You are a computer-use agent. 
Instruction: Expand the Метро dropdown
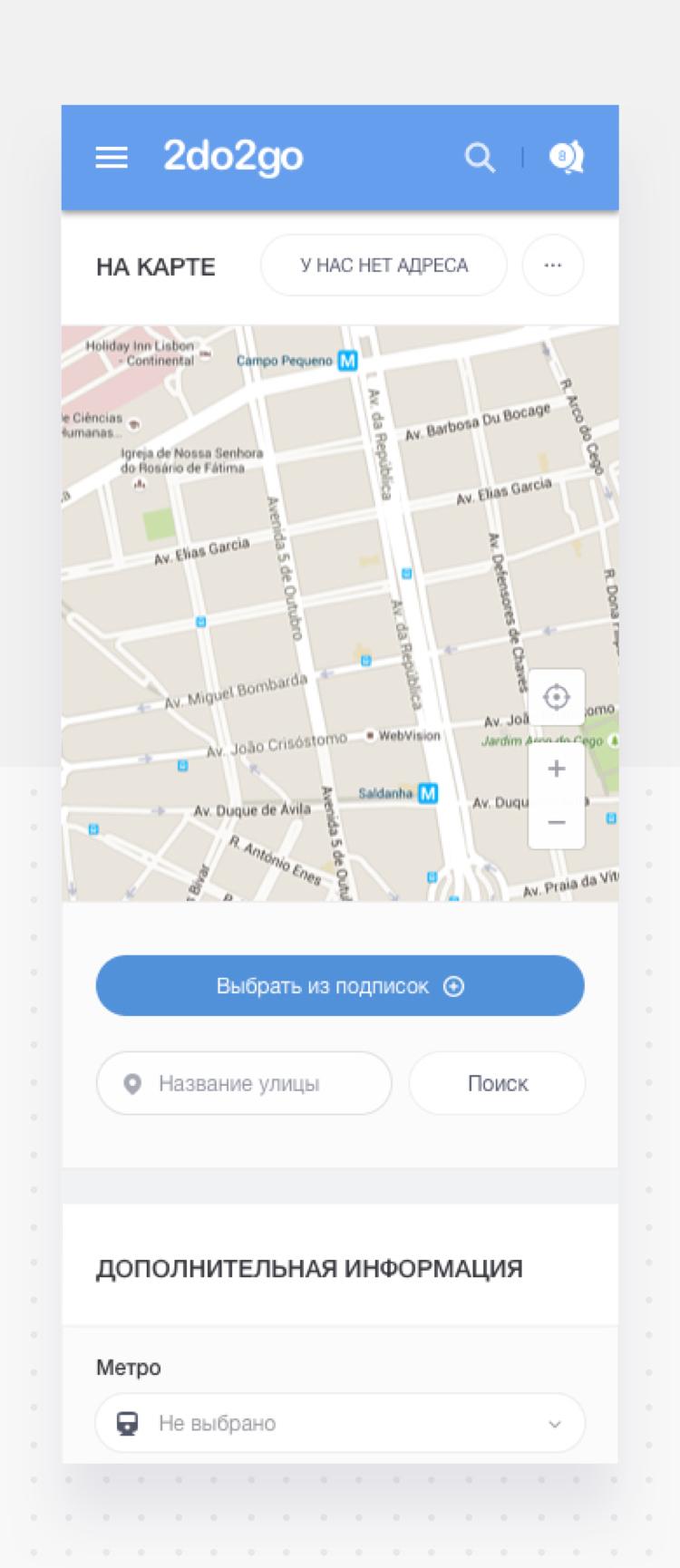coord(340,1423)
